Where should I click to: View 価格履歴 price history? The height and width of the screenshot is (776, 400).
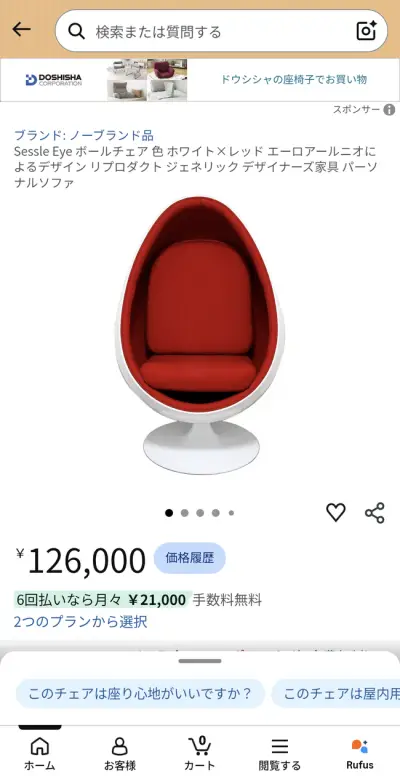pos(190,558)
